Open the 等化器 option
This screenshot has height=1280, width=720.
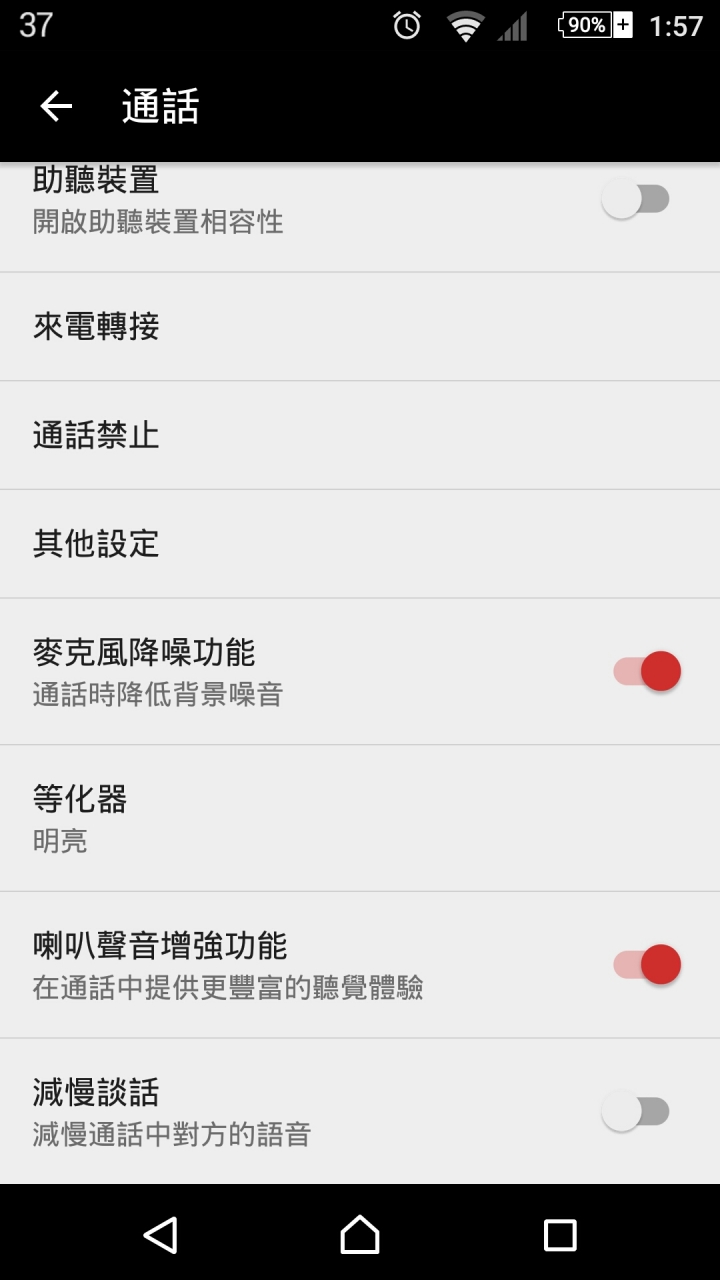pos(360,818)
